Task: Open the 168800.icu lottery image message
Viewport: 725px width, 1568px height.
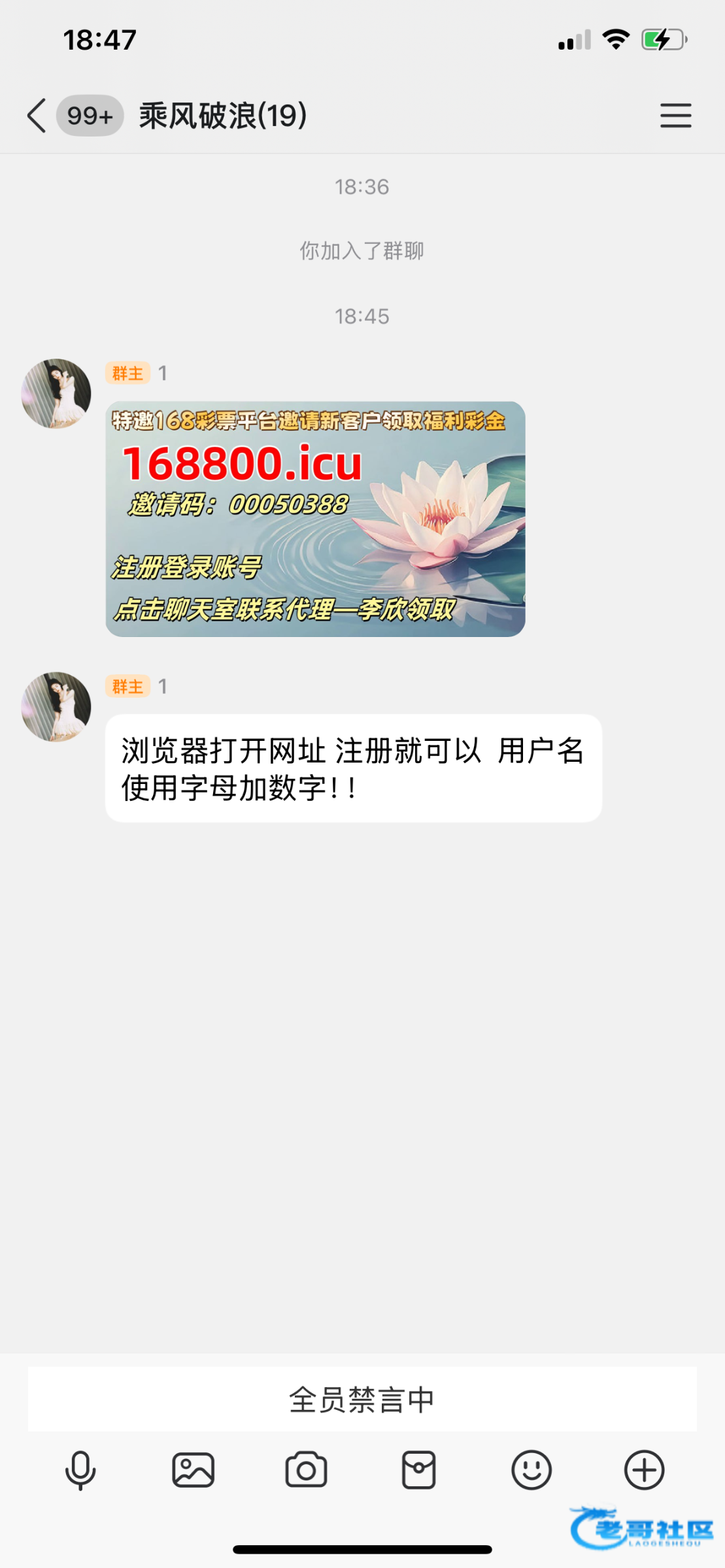Action: pos(315,519)
